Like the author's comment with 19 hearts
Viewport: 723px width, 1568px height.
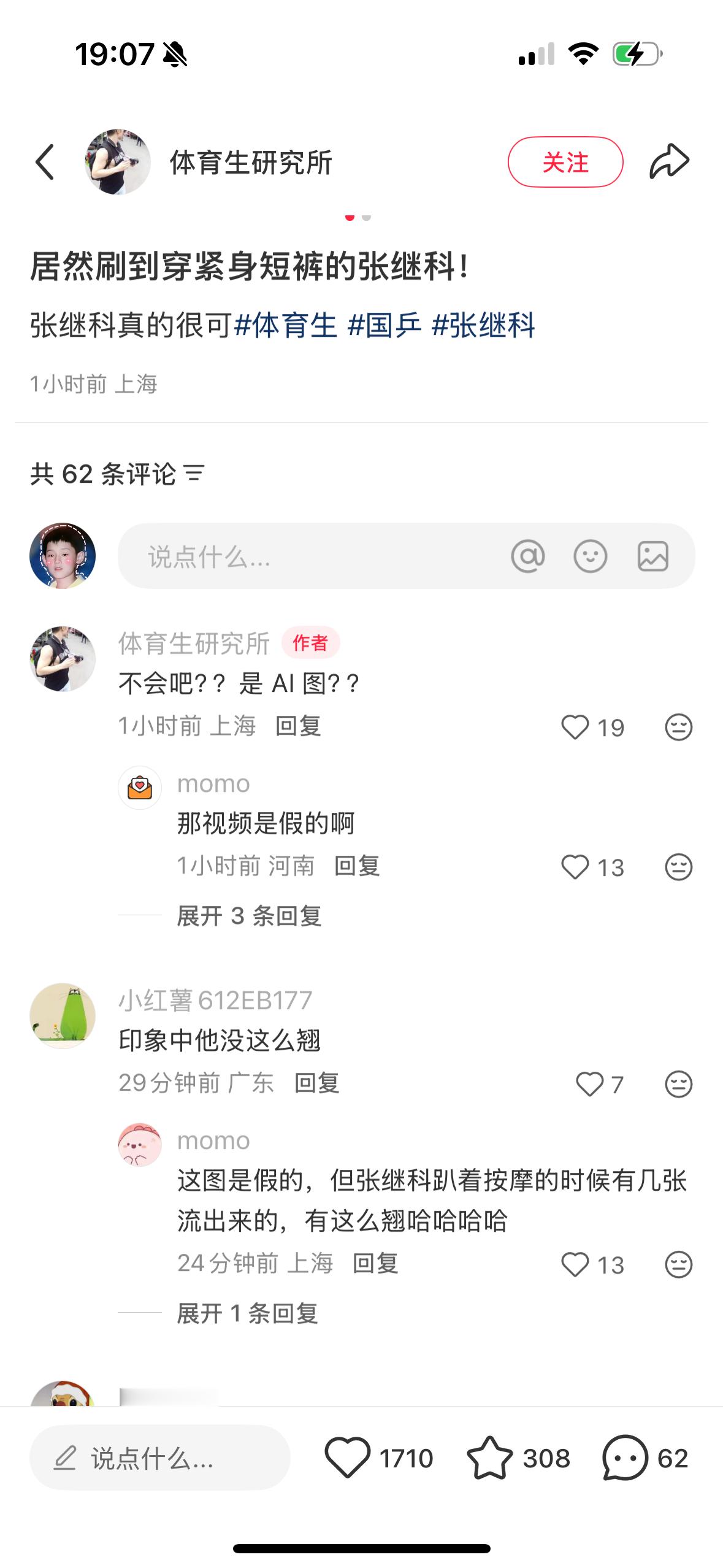click(x=575, y=728)
